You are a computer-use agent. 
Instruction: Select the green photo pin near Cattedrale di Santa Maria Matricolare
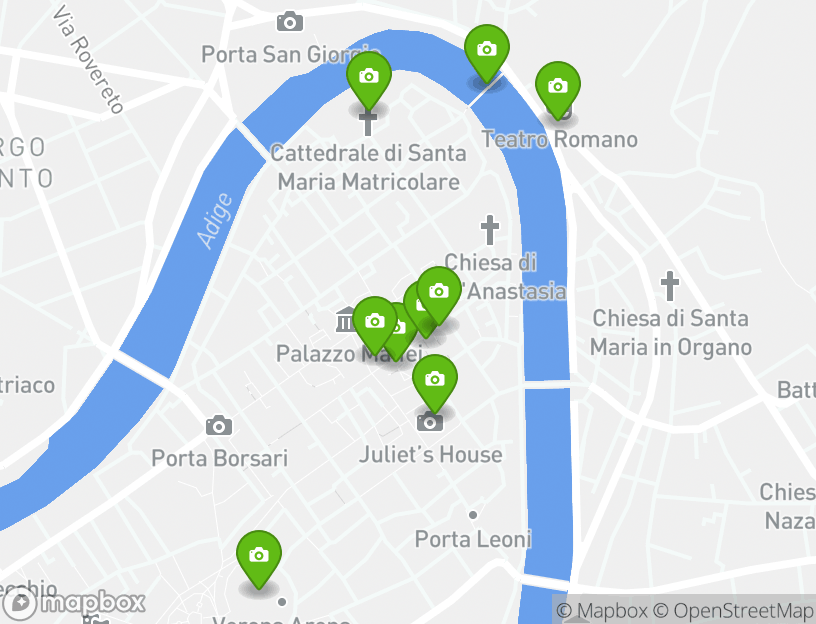[369, 77]
